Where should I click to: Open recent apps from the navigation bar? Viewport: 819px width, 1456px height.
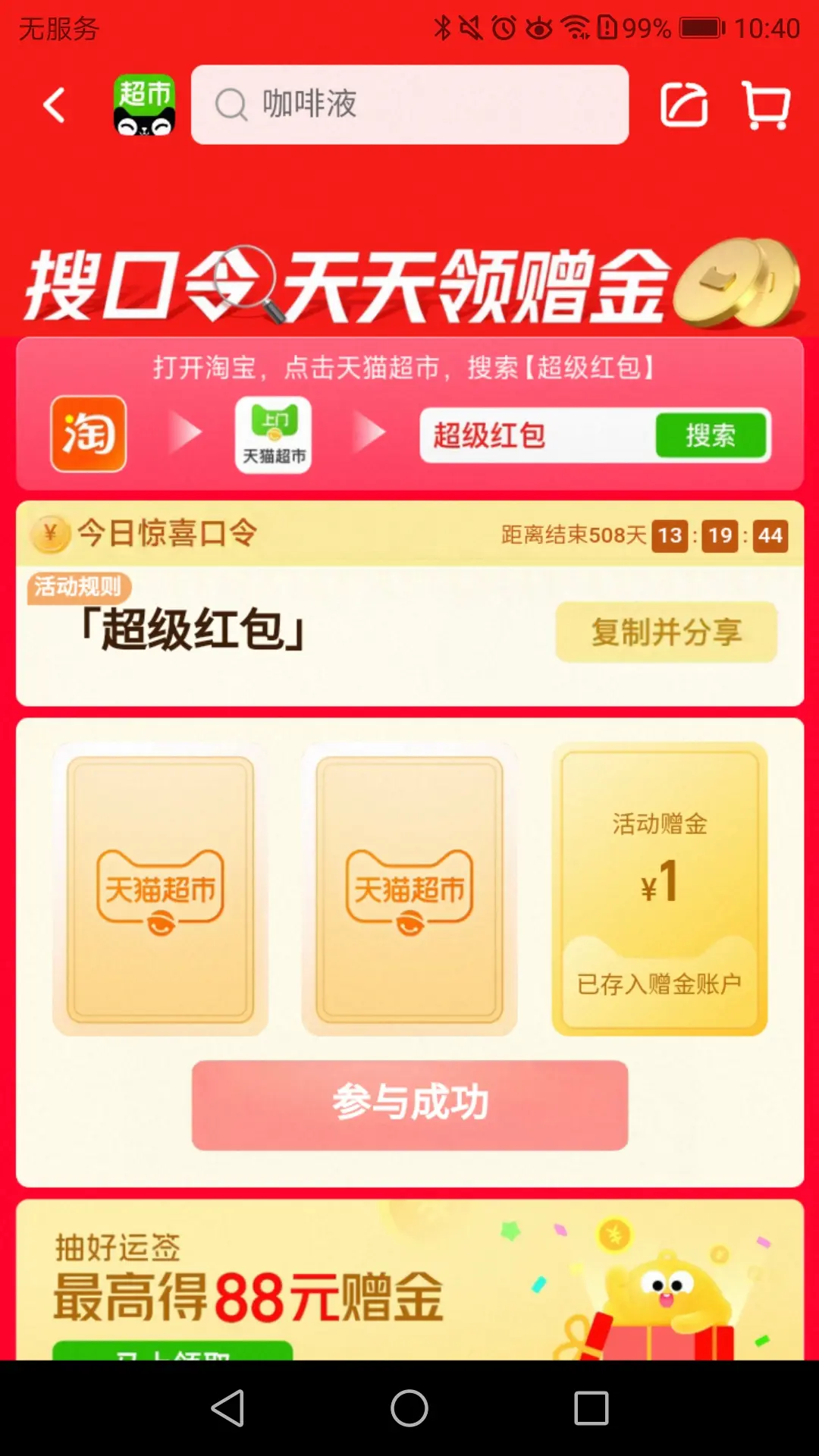[591, 1408]
